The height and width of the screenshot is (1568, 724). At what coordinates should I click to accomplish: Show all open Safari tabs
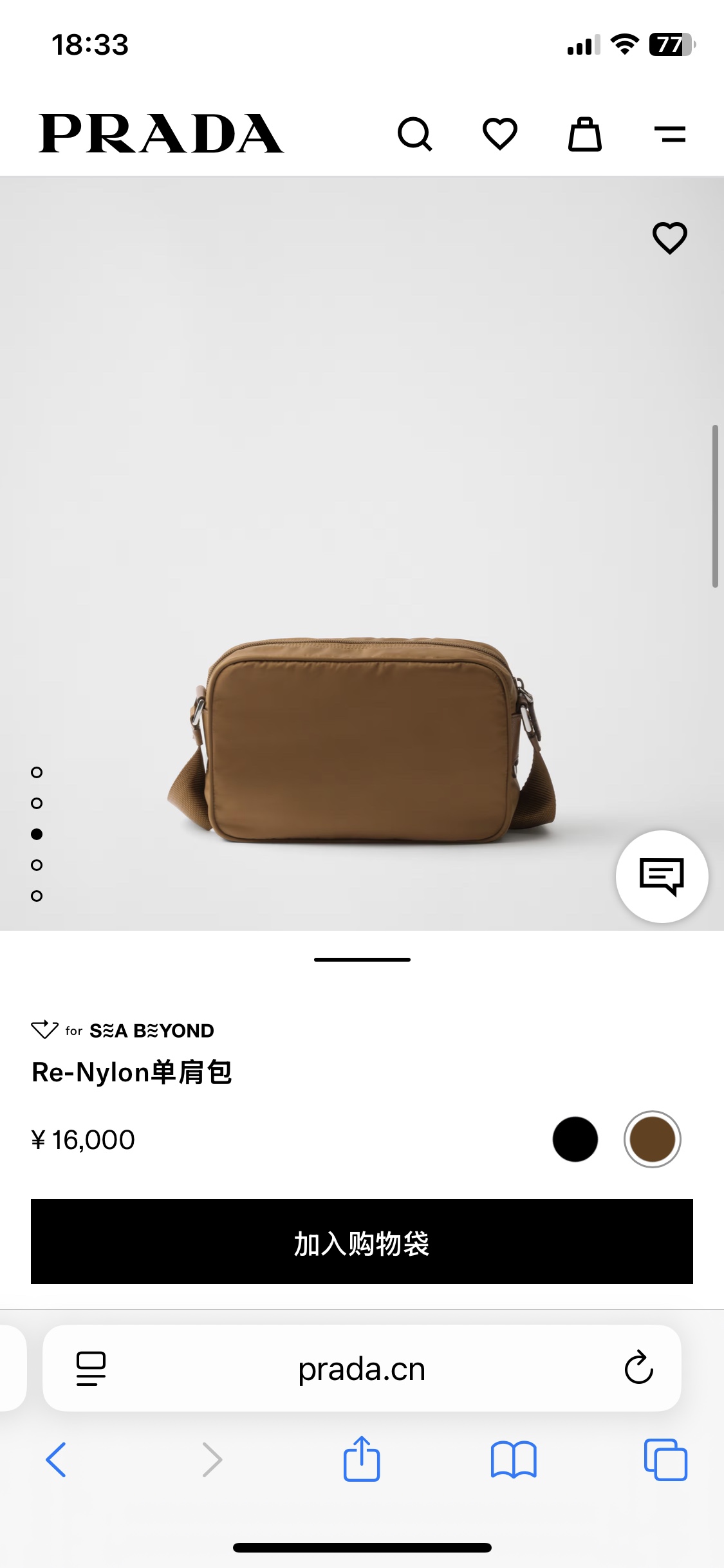(x=665, y=1459)
